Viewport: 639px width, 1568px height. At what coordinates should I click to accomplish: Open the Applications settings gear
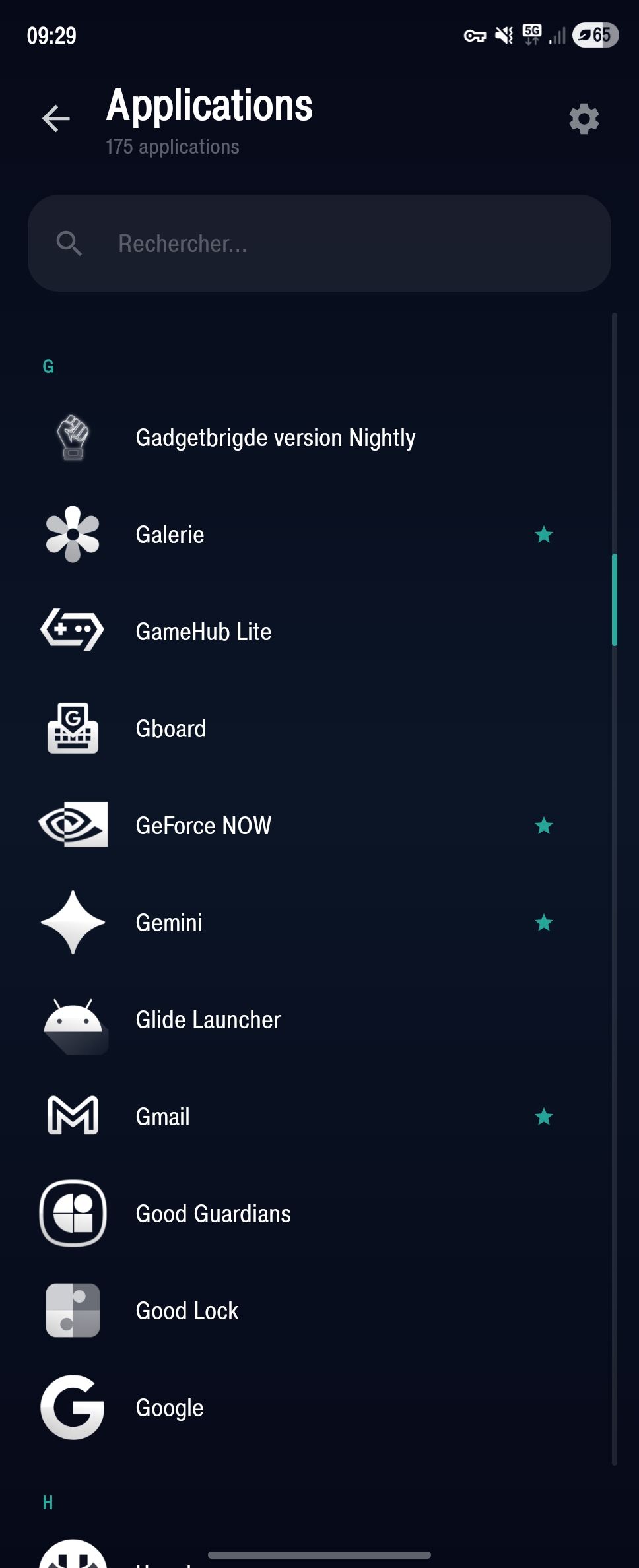click(584, 119)
